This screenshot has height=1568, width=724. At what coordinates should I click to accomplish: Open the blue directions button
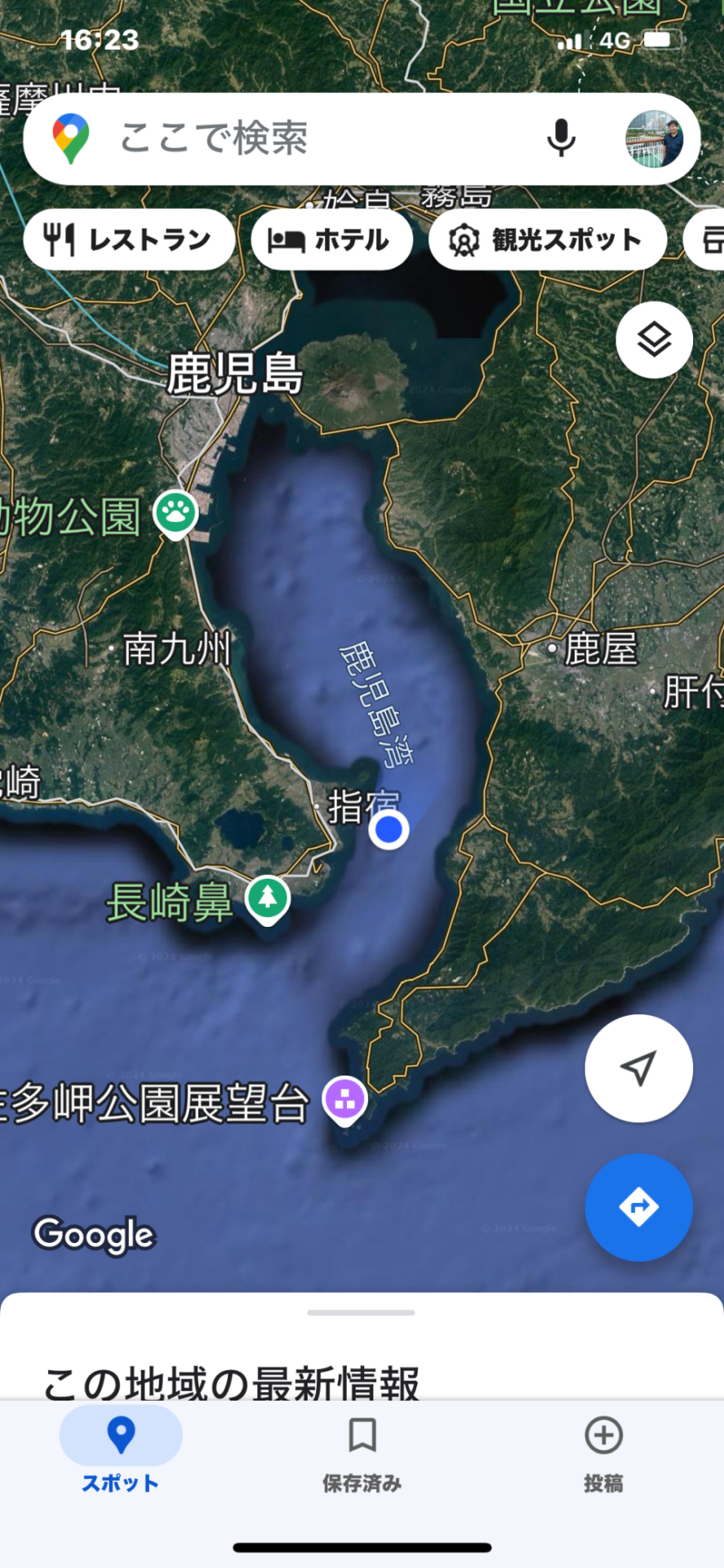(x=638, y=1207)
